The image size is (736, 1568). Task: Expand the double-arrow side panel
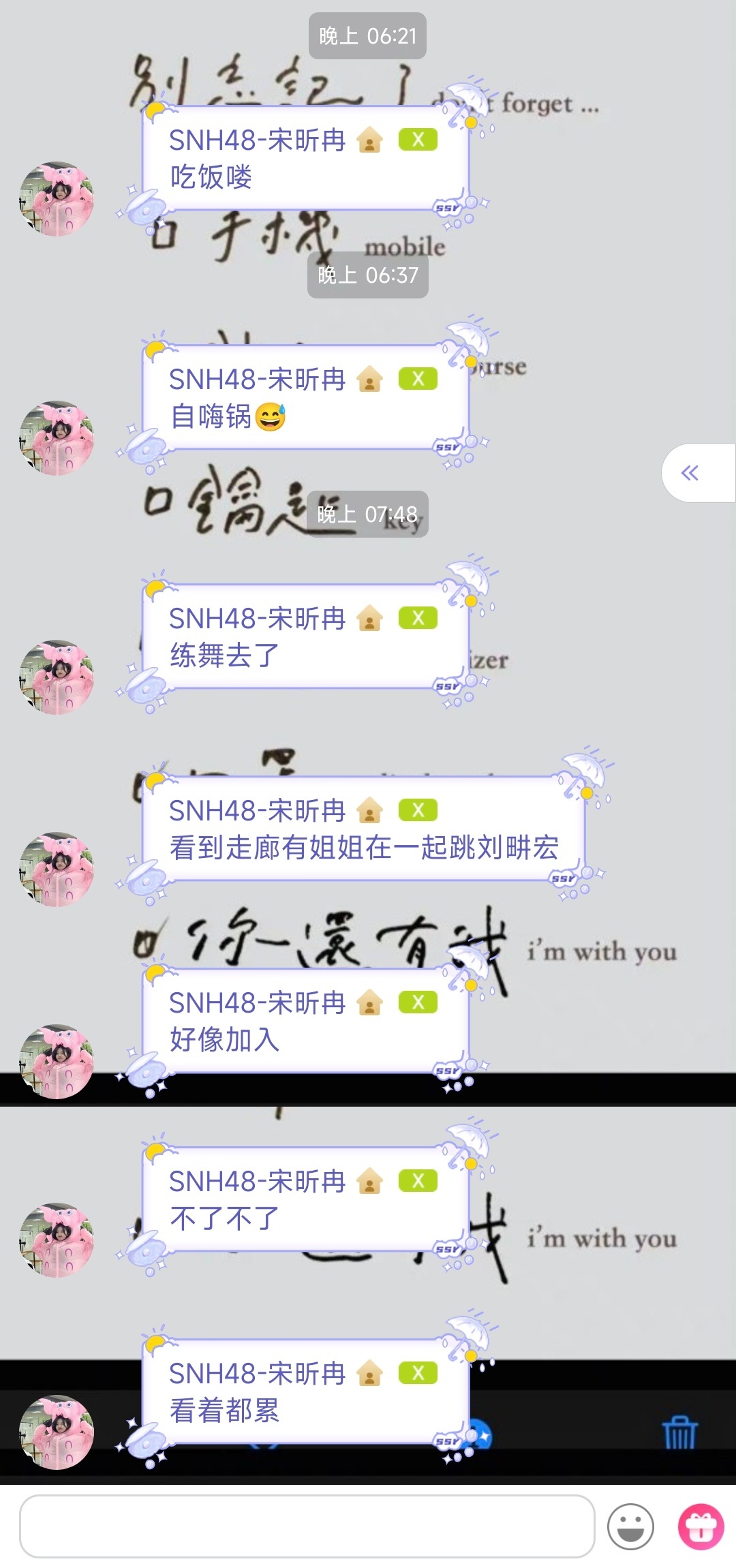coord(691,473)
